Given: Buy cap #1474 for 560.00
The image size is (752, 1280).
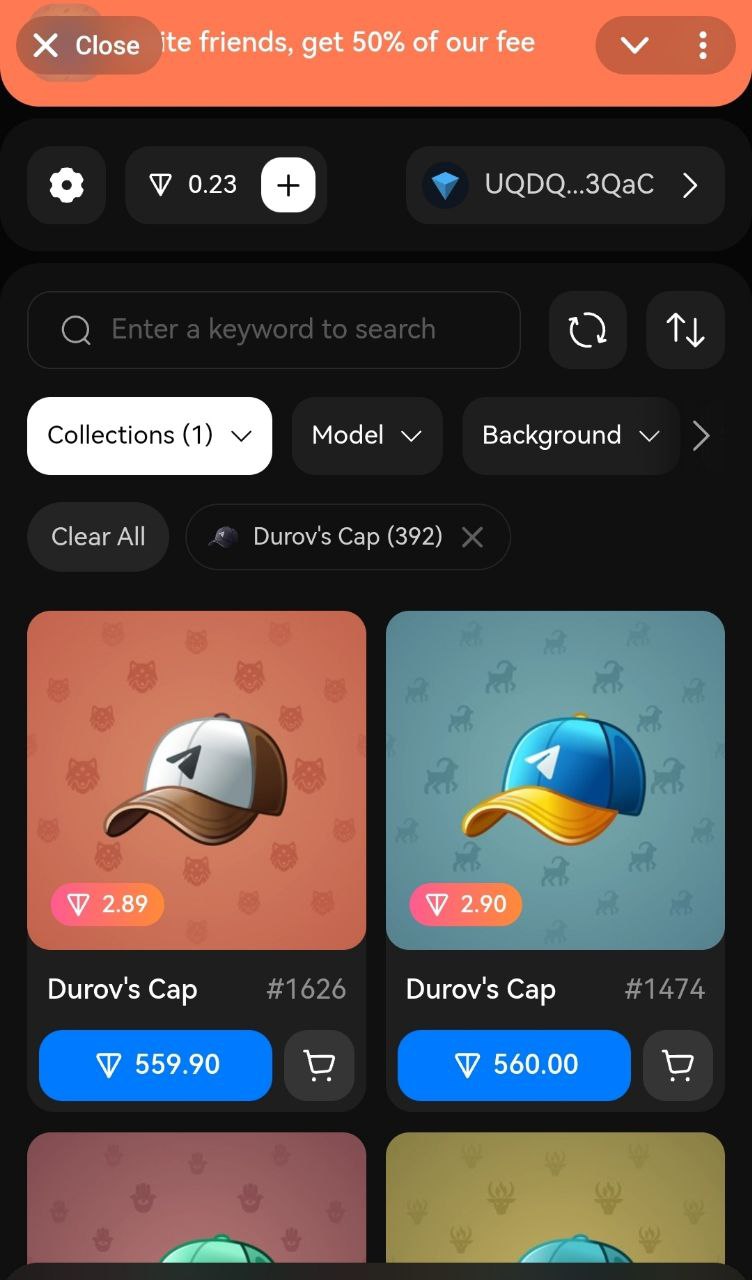Looking at the screenshot, I should pyautogui.click(x=514, y=1065).
